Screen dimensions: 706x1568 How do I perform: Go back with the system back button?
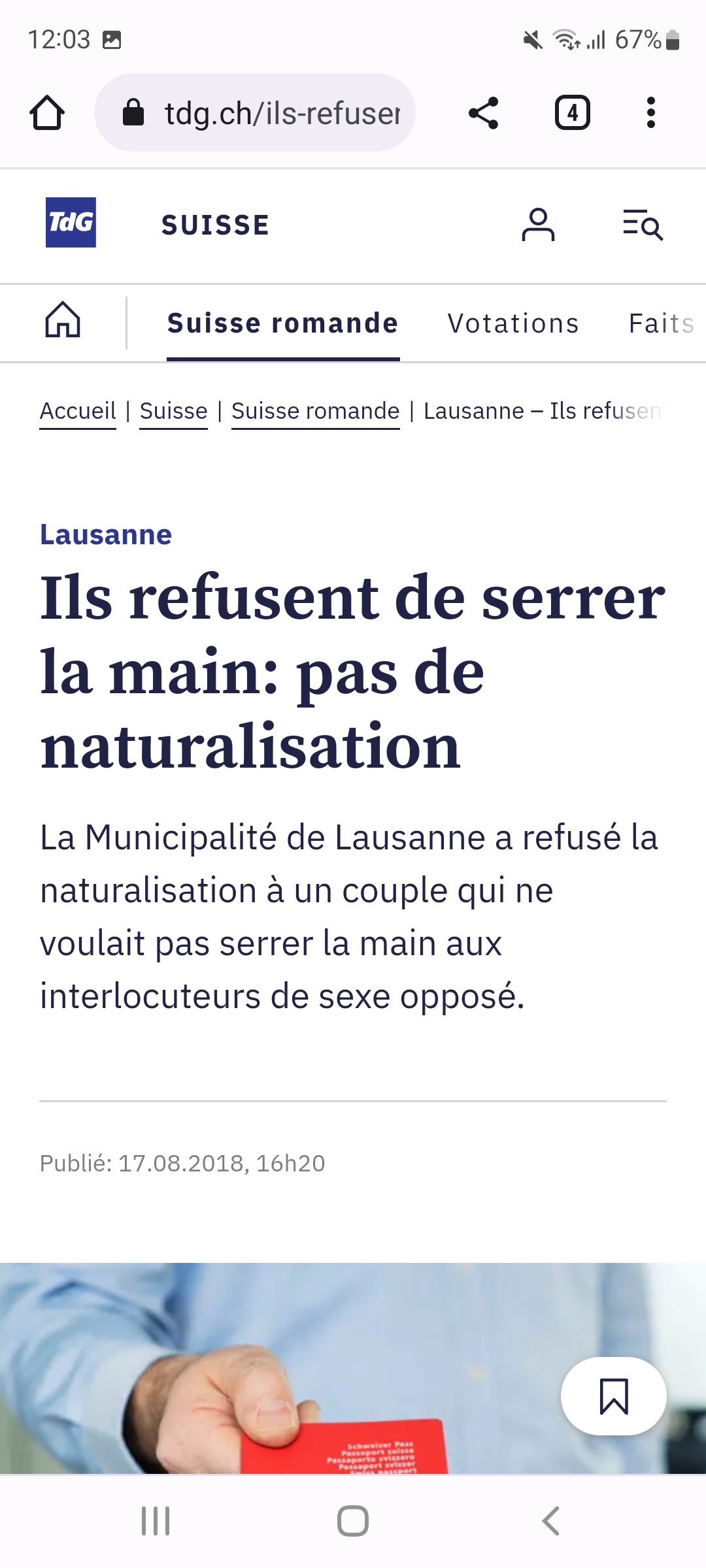point(550,1521)
